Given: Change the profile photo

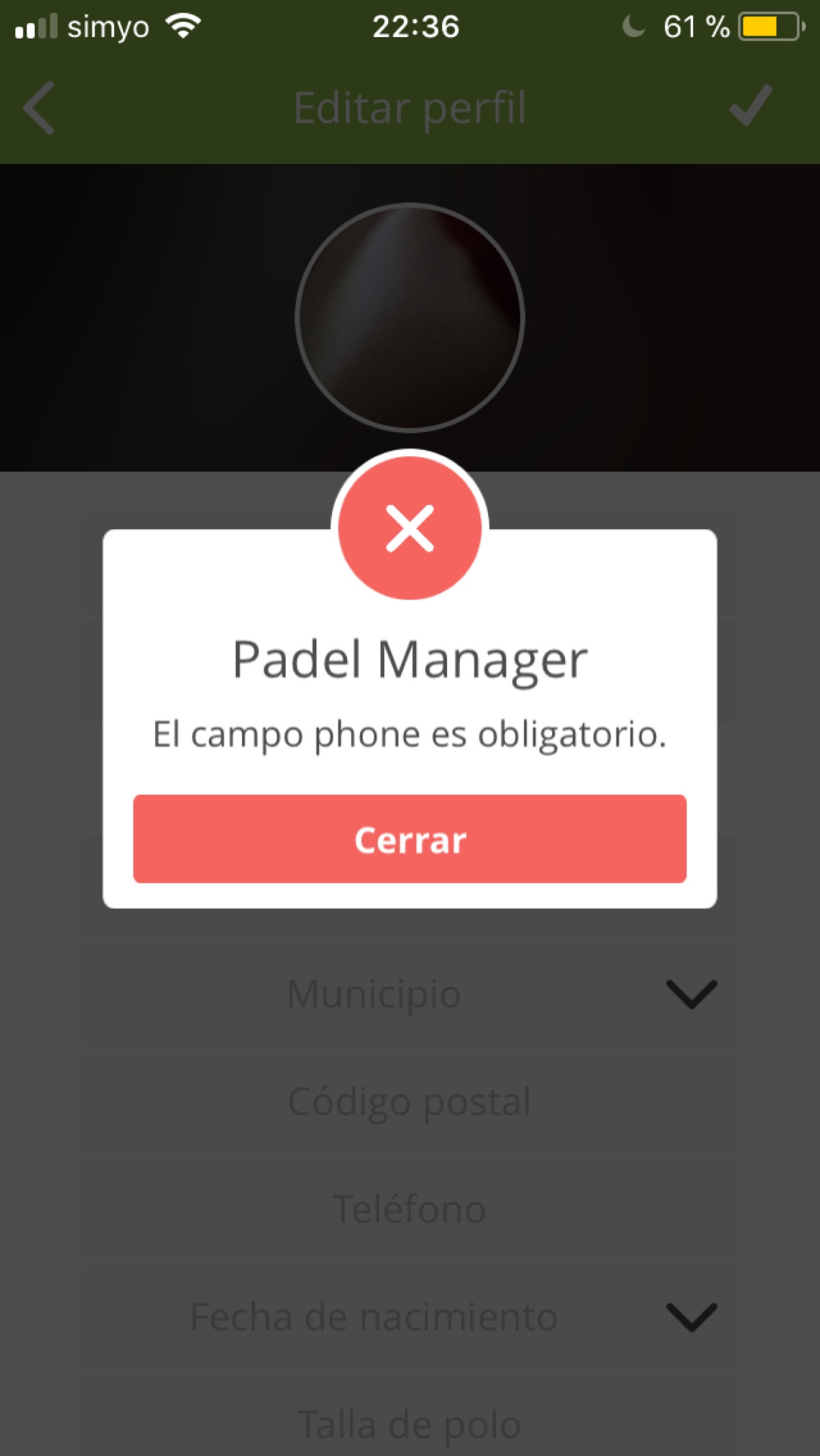Looking at the screenshot, I should (409, 318).
